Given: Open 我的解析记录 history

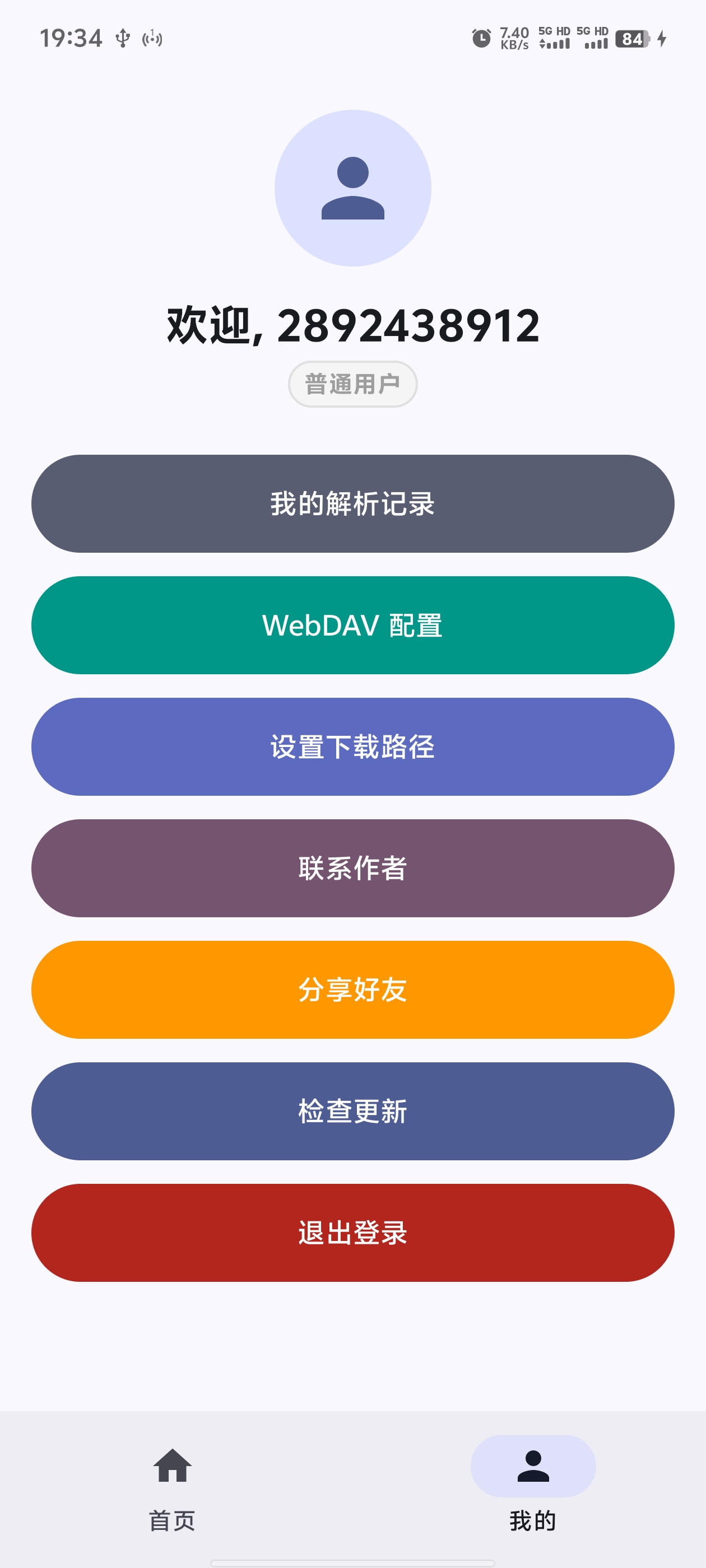Looking at the screenshot, I should click(352, 503).
